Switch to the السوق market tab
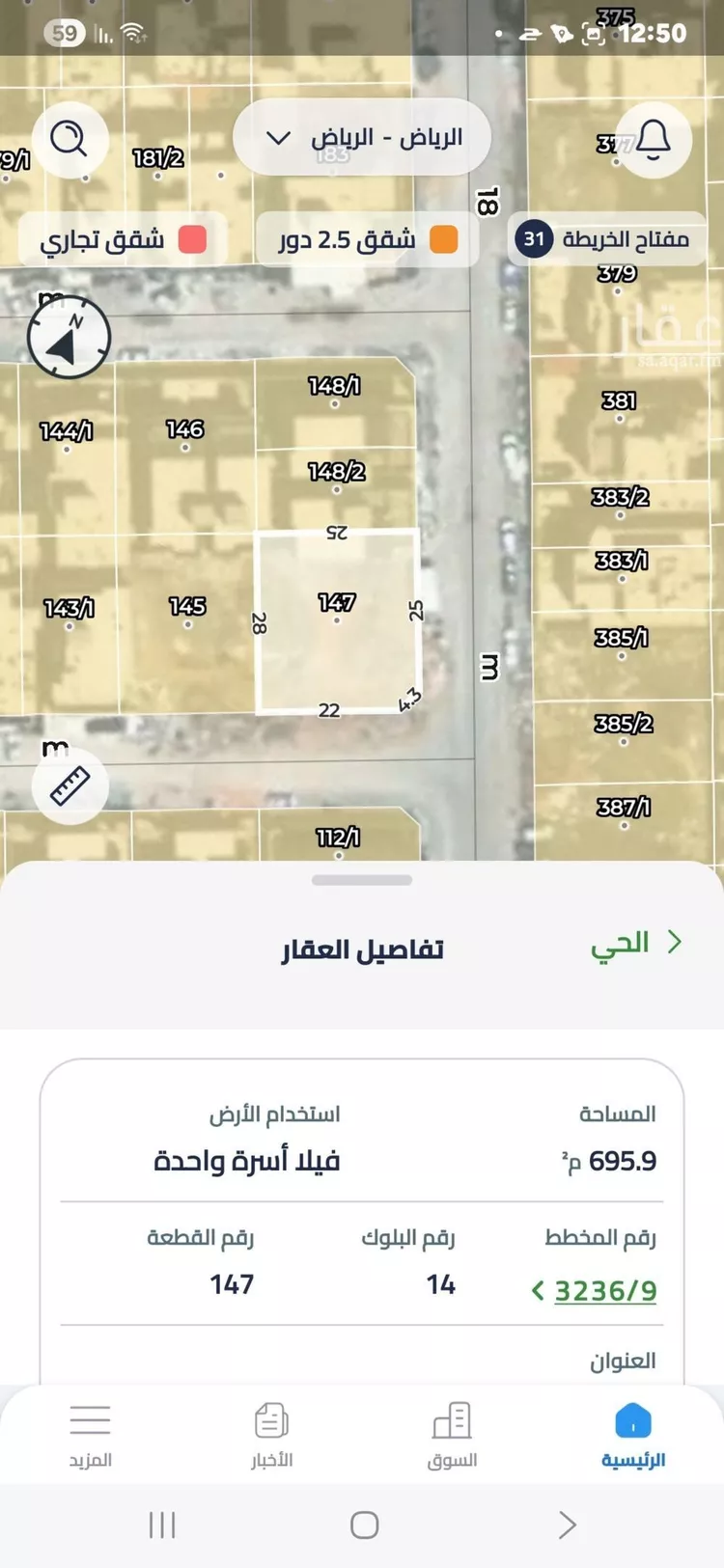 coord(452,1435)
